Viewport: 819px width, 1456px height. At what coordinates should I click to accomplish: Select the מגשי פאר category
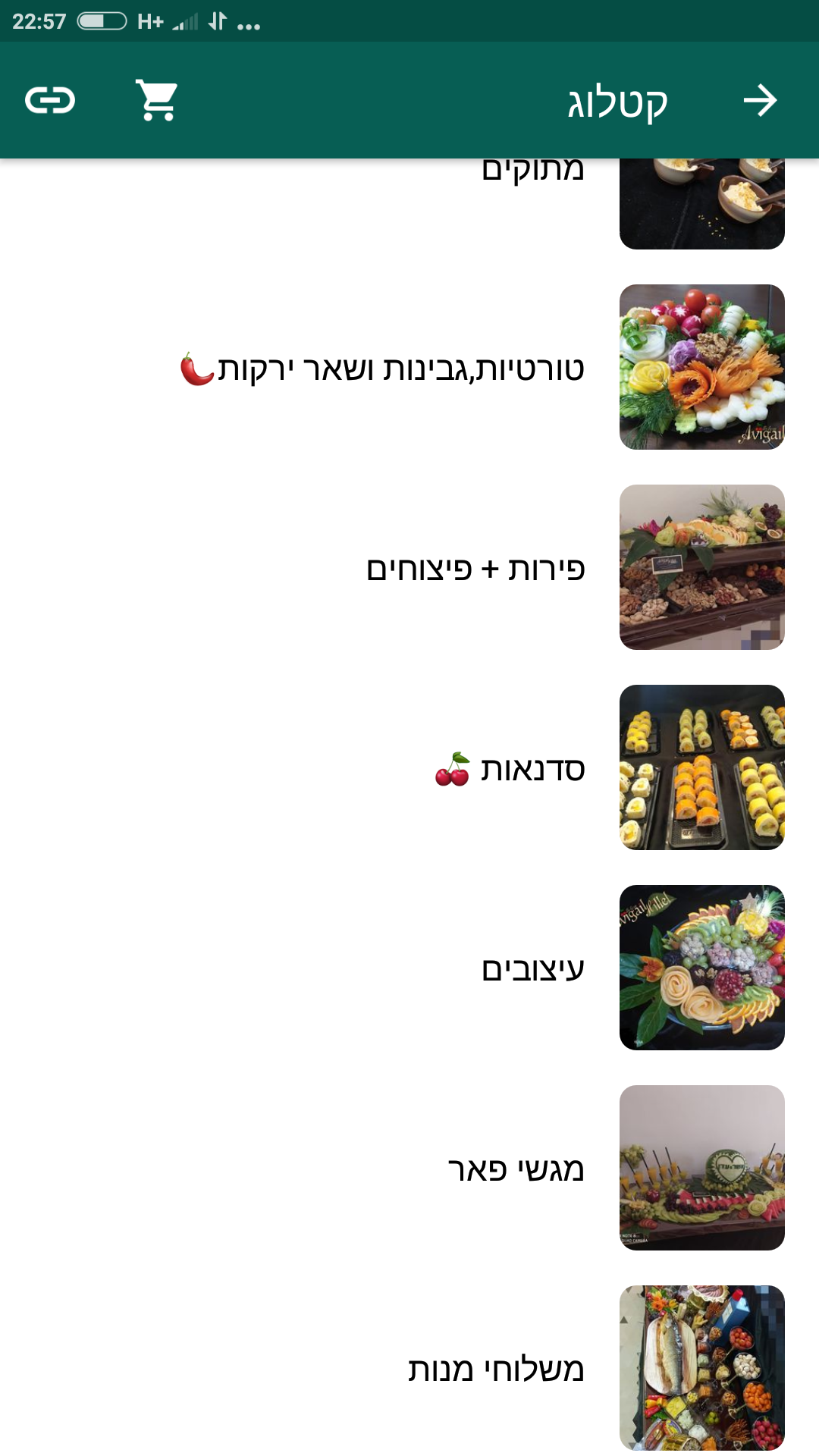tap(516, 1168)
